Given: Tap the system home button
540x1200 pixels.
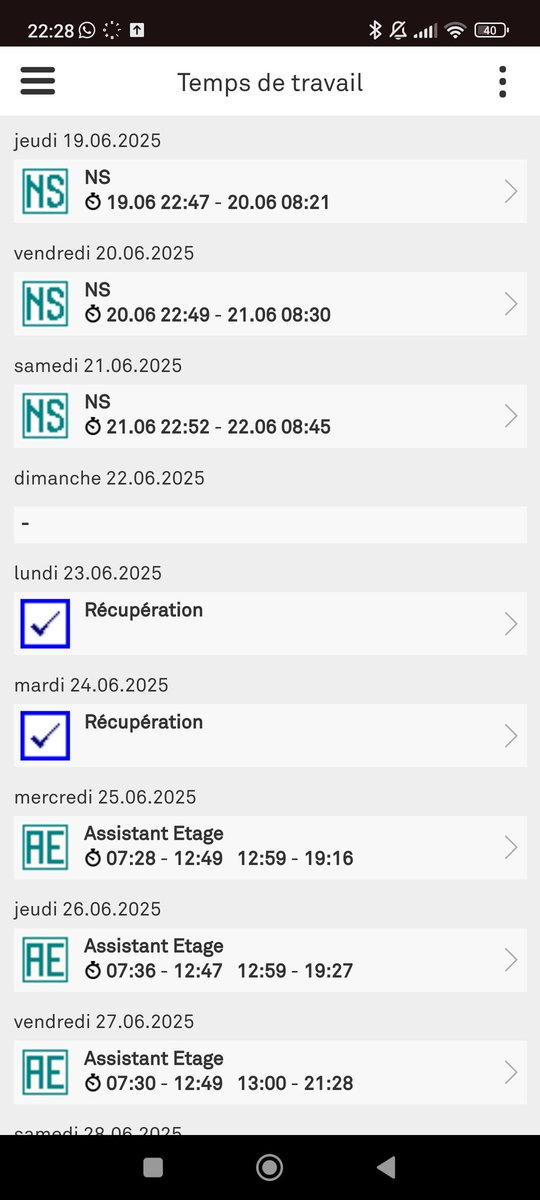Looking at the screenshot, I should click(x=269, y=1167).
